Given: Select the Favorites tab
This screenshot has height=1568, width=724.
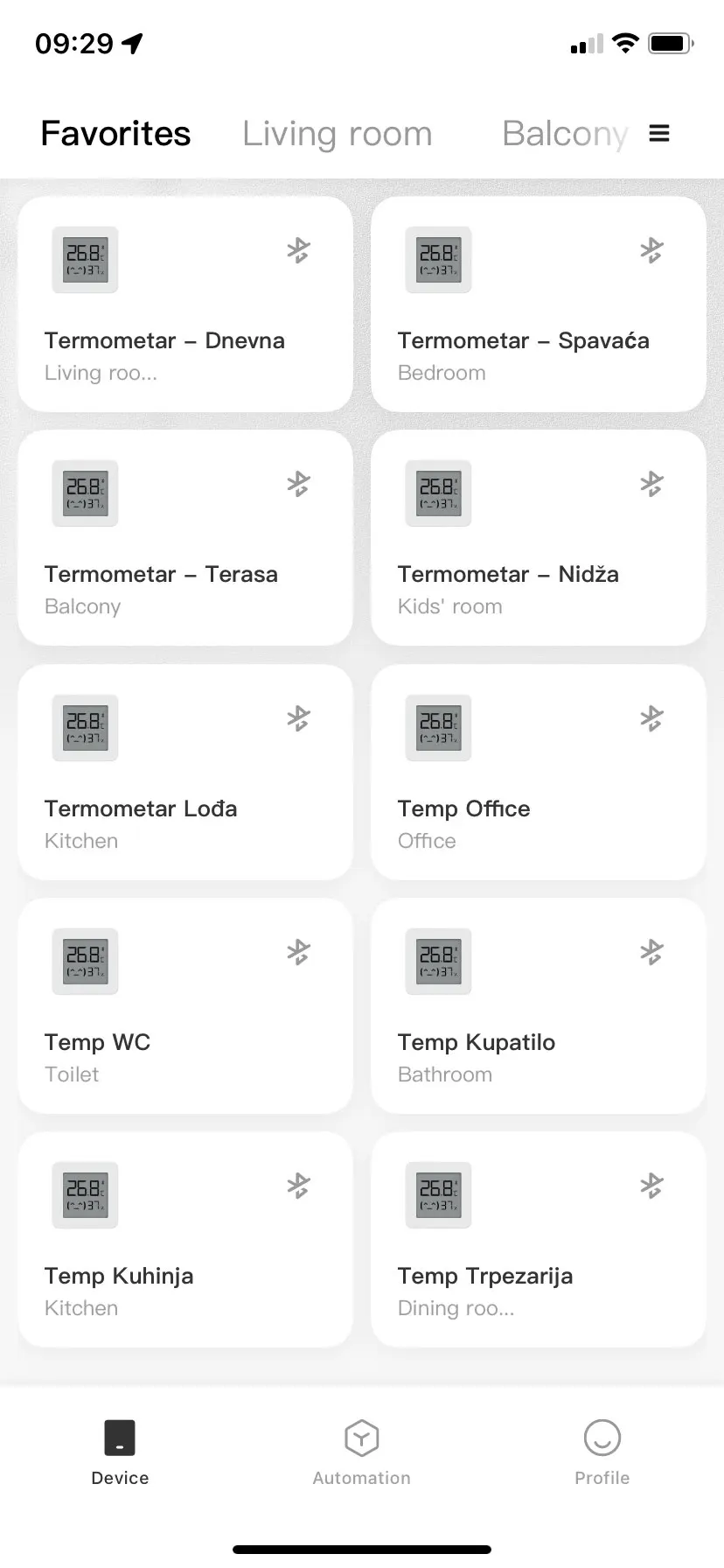Looking at the screenshot, I should point(115,134).
